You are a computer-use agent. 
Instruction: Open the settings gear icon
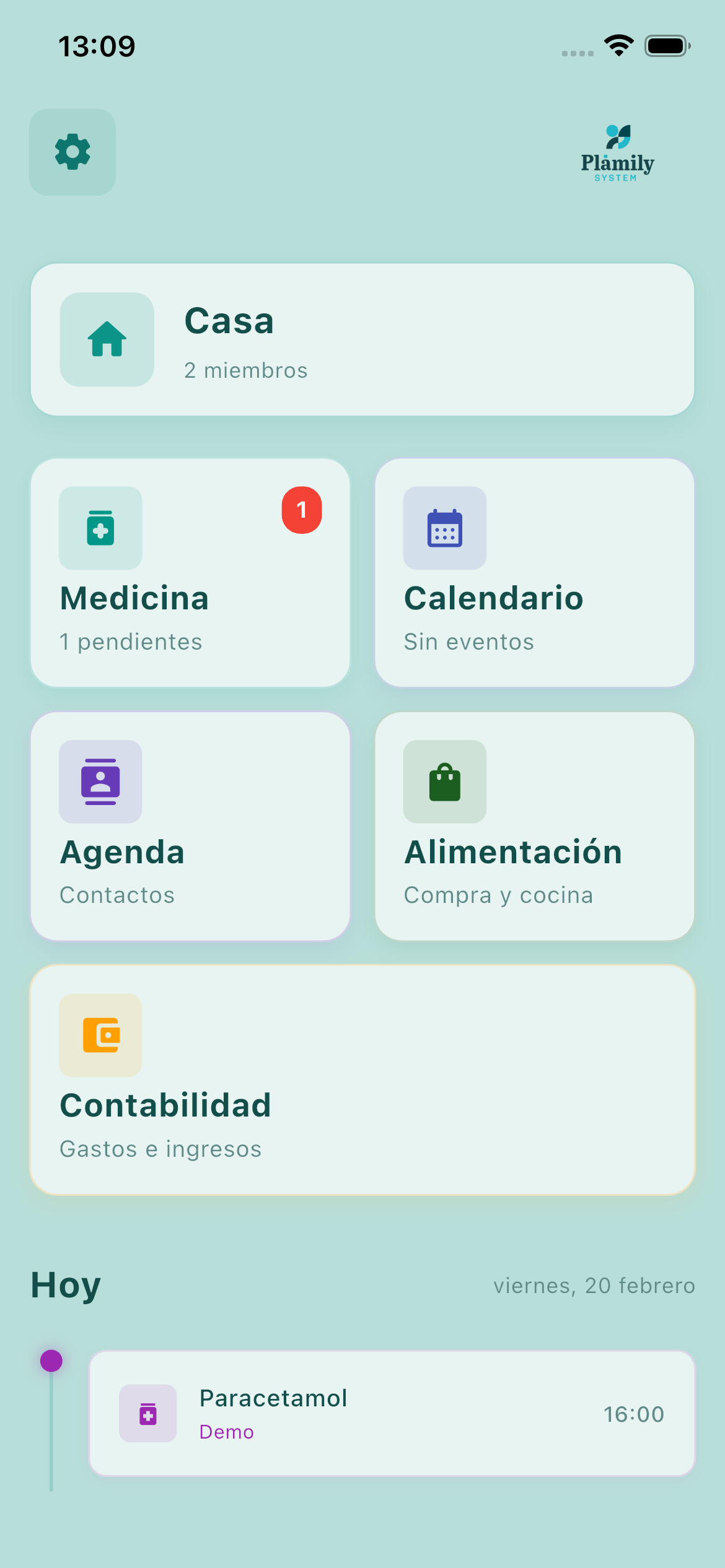tap(72, 152)
